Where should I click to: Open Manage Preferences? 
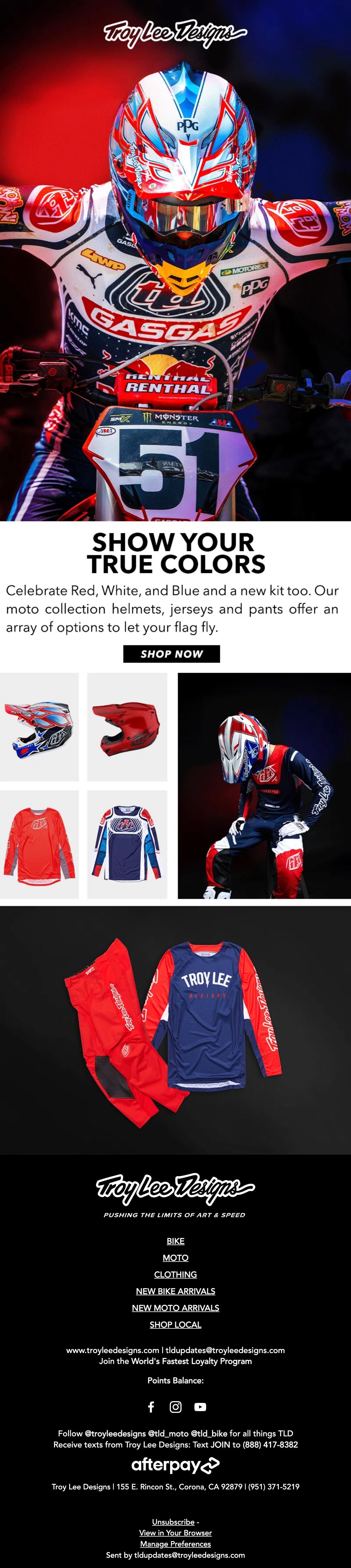tap(175, 1544)
